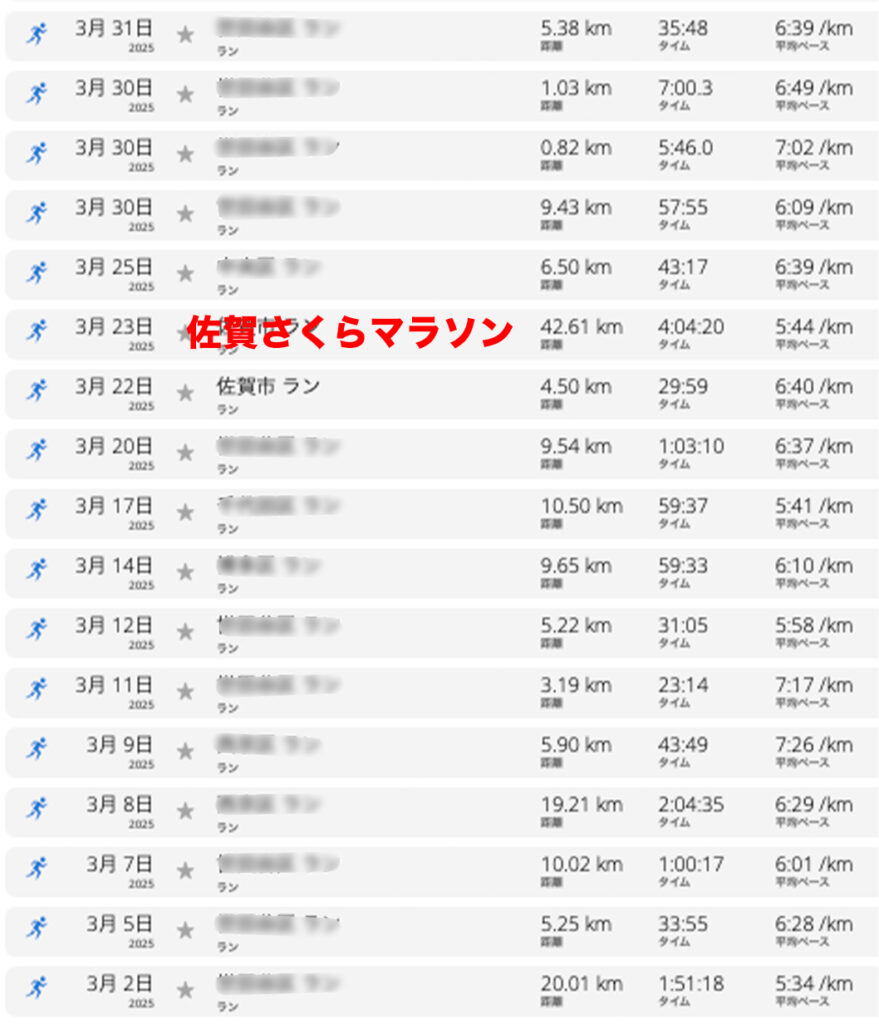Mark the 3月17日 10.50 km run as favorite
879x1024 pixels.
(x=185, y=513)
